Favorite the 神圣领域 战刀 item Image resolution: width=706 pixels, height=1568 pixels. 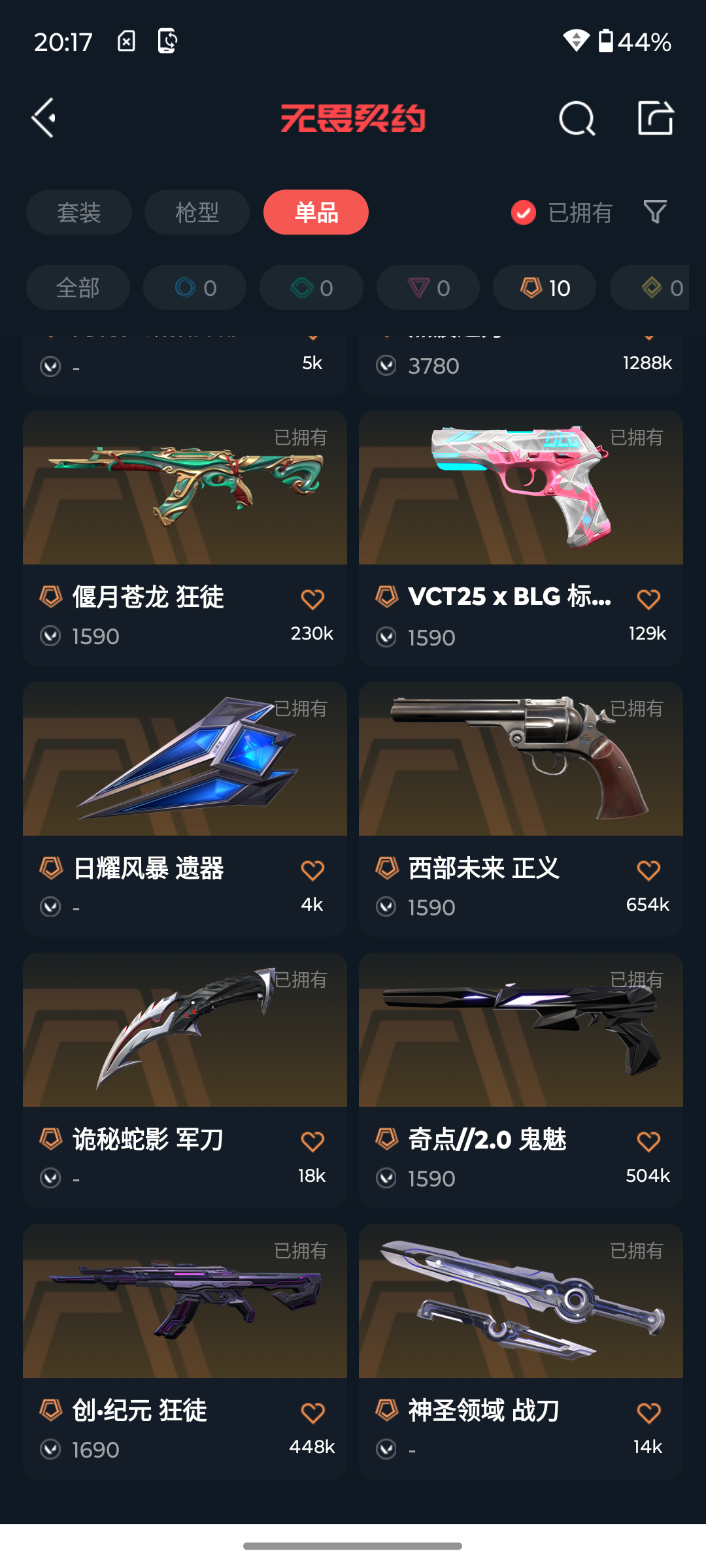648,1413
